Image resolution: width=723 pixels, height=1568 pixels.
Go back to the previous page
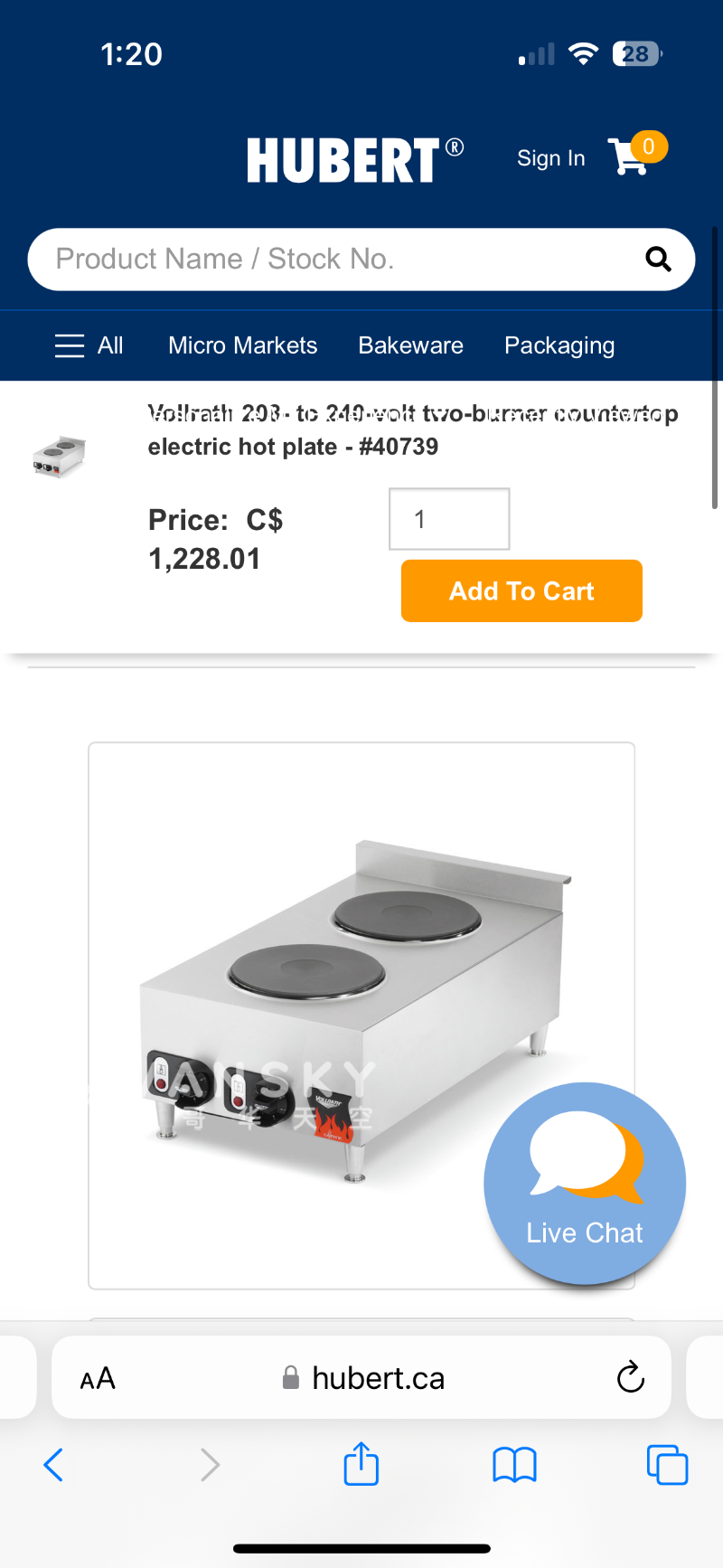tap(54, 1464)
